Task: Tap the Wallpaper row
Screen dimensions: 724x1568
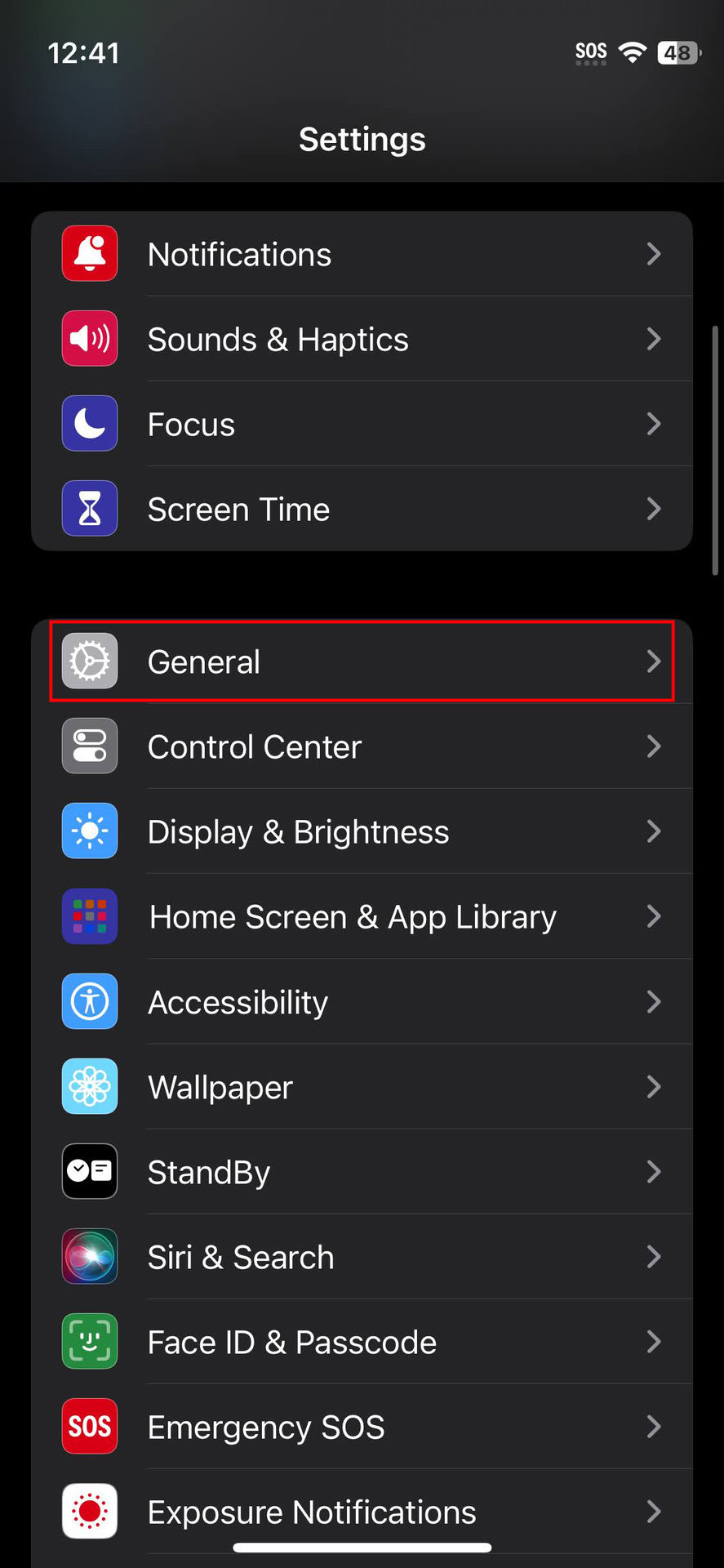Action: click(x=362, y=1087)
